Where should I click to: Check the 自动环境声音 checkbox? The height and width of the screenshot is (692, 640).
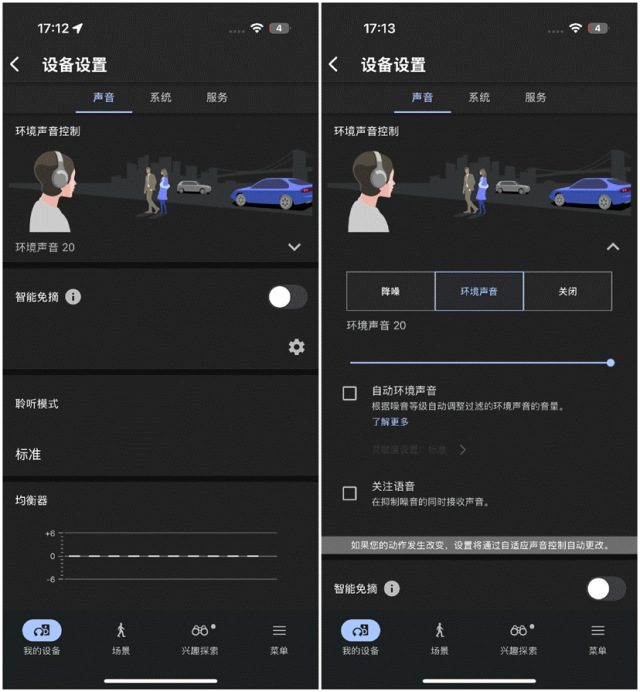pyautogui.click(x=350, y=393)
